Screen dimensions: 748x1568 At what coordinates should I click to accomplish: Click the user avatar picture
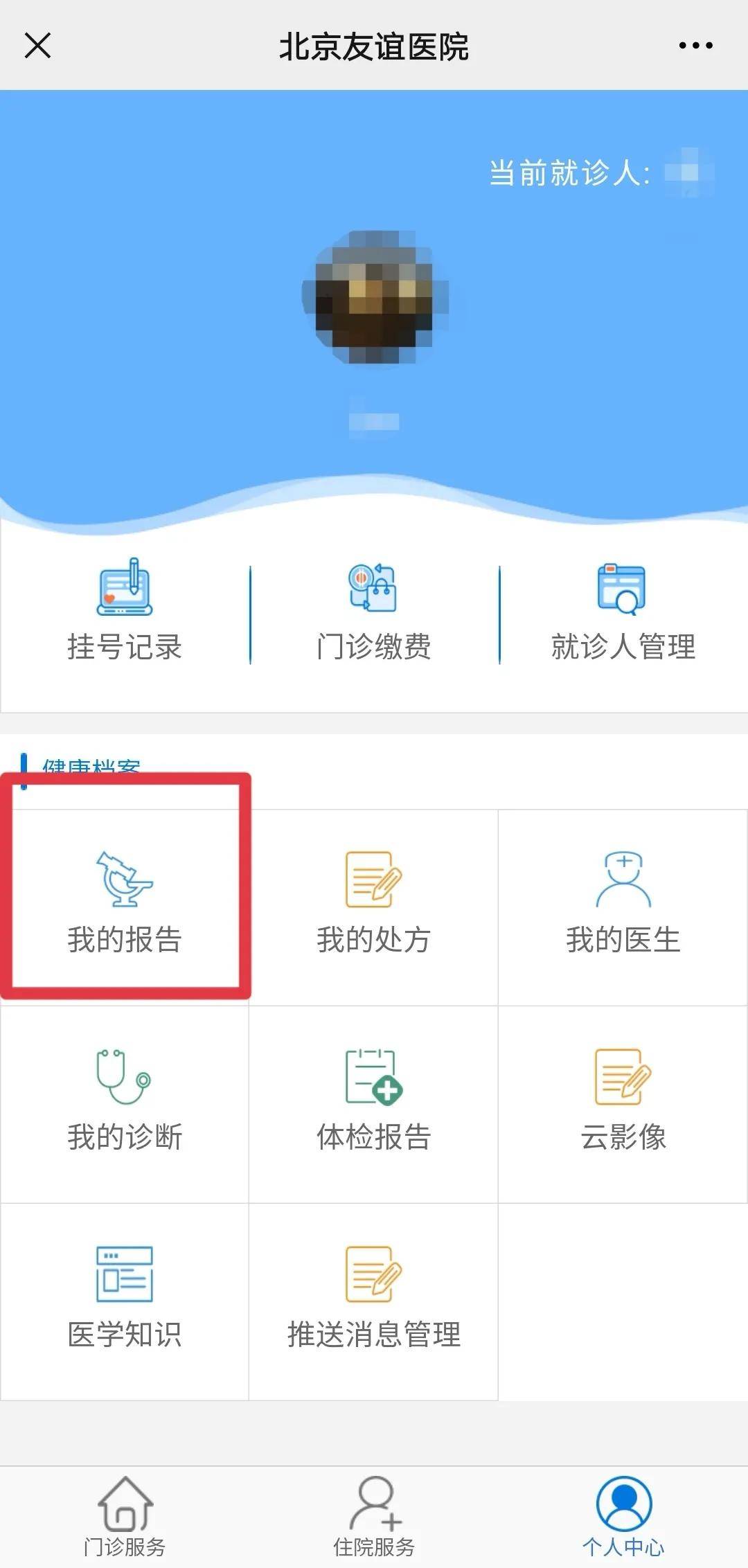[374, 298]
